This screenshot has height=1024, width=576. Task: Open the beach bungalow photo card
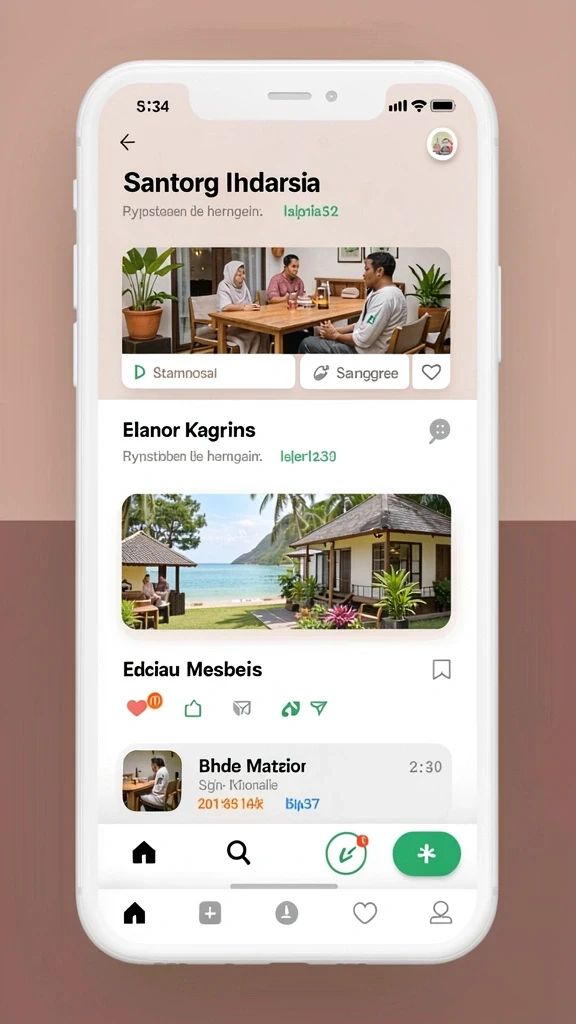pyautogui.click(x=286, y=562)
